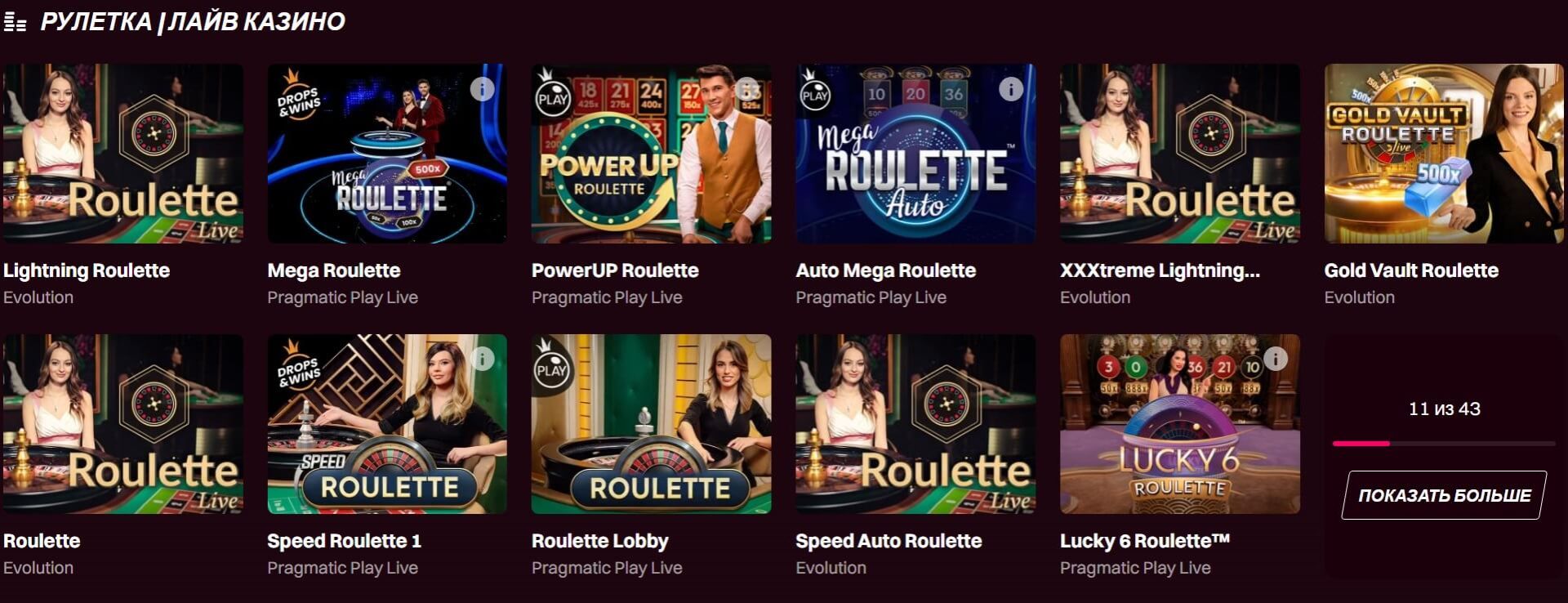Tap the Показать больше button
This screenshot has height=603, width=1568.
[1444, 495]
